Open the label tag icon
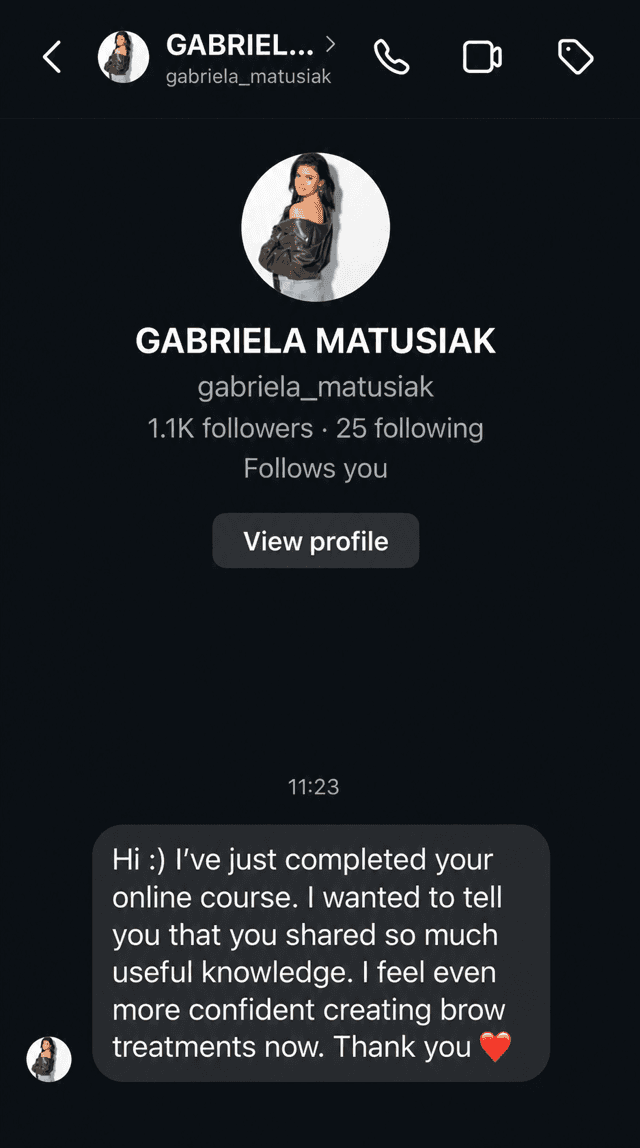The image size is (640, 1148). click(x=576, y=56)
